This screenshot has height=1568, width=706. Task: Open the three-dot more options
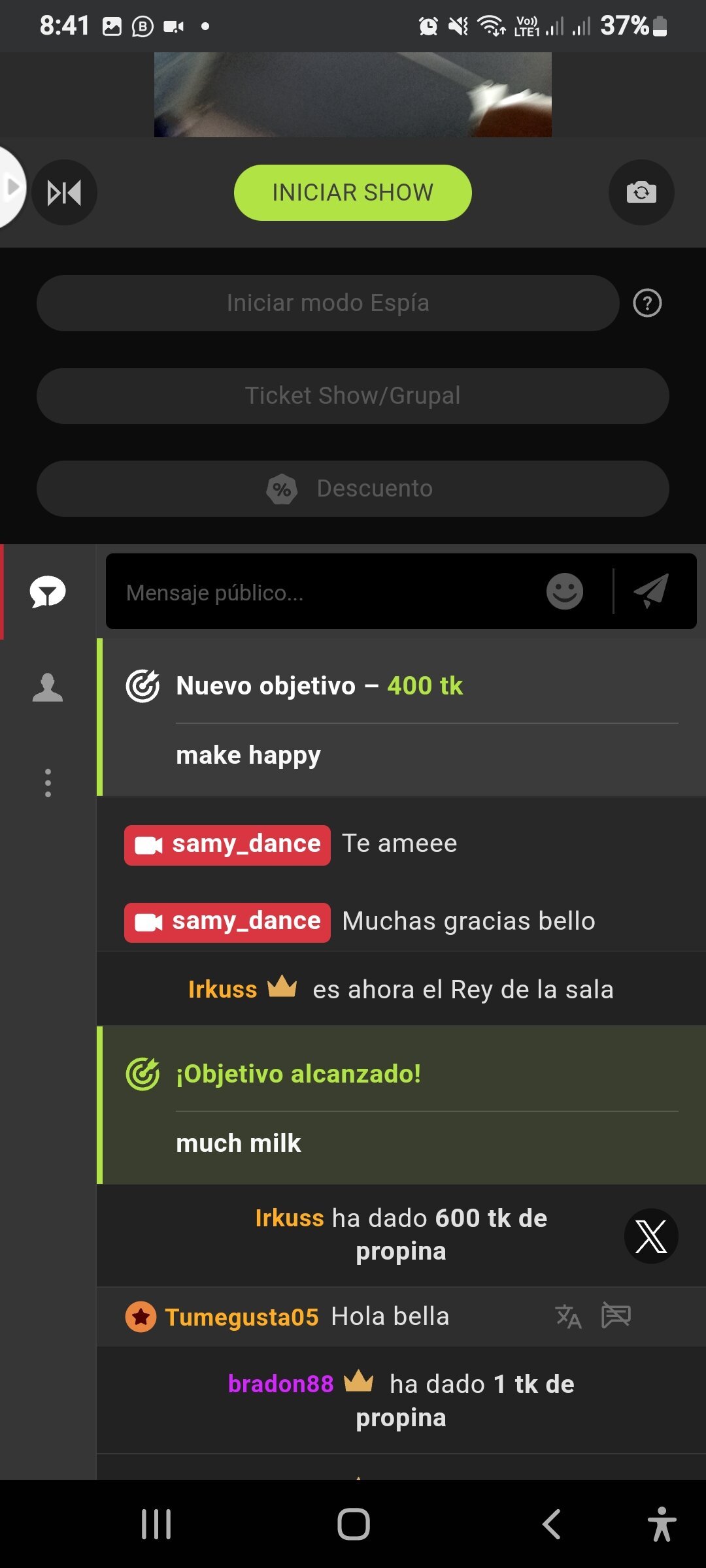48,783
